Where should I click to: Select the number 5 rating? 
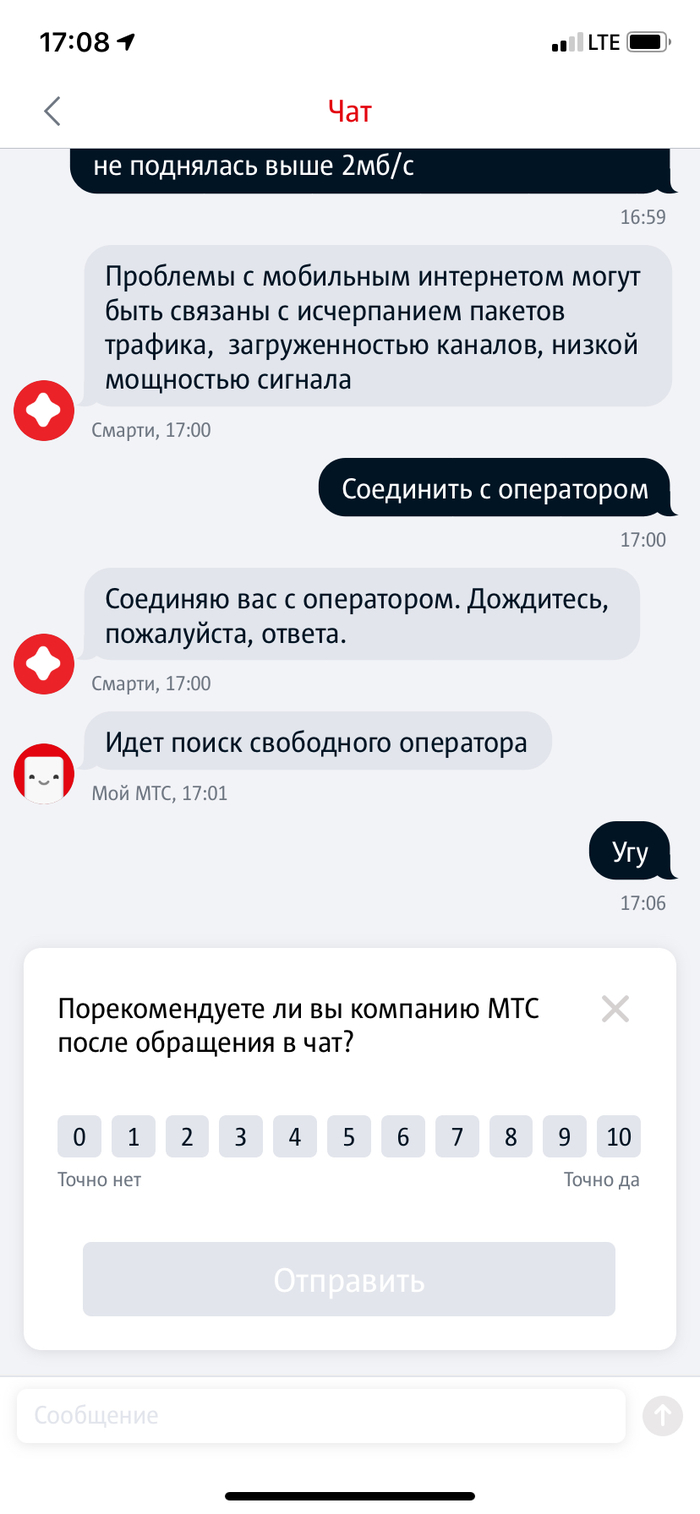coord(349,1137)
